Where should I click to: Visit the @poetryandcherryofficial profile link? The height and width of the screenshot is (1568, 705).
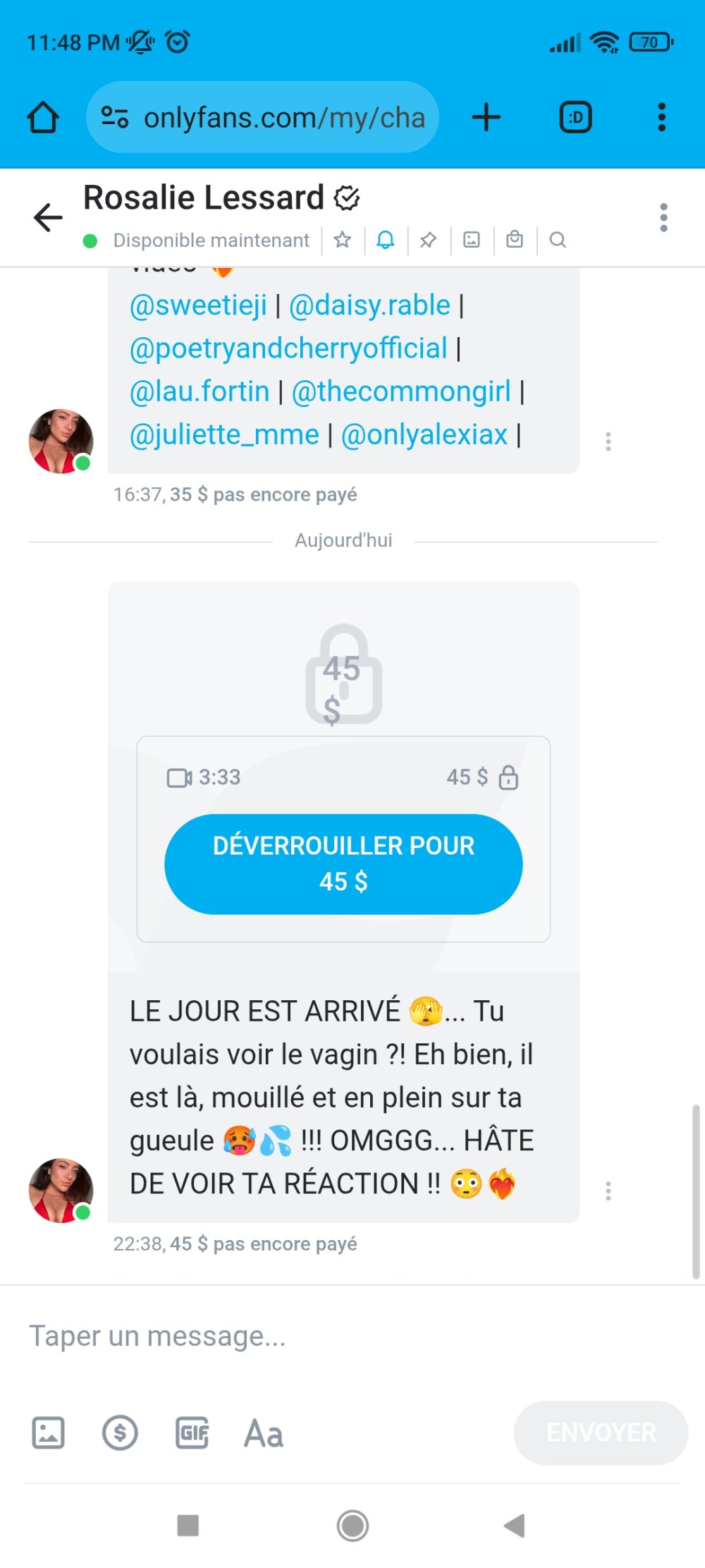[x=288, y=348]
